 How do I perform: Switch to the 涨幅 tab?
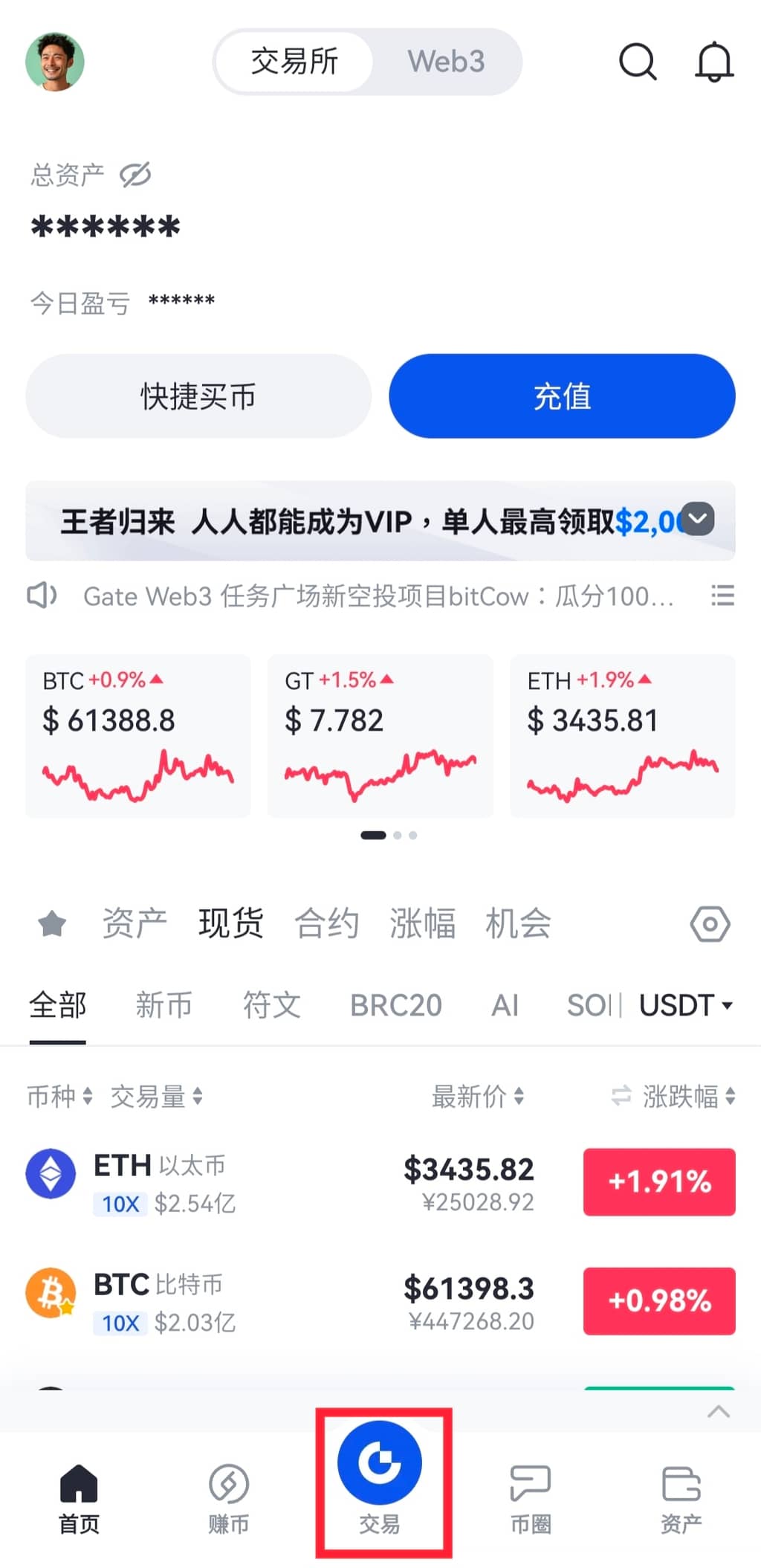(422, 924)
